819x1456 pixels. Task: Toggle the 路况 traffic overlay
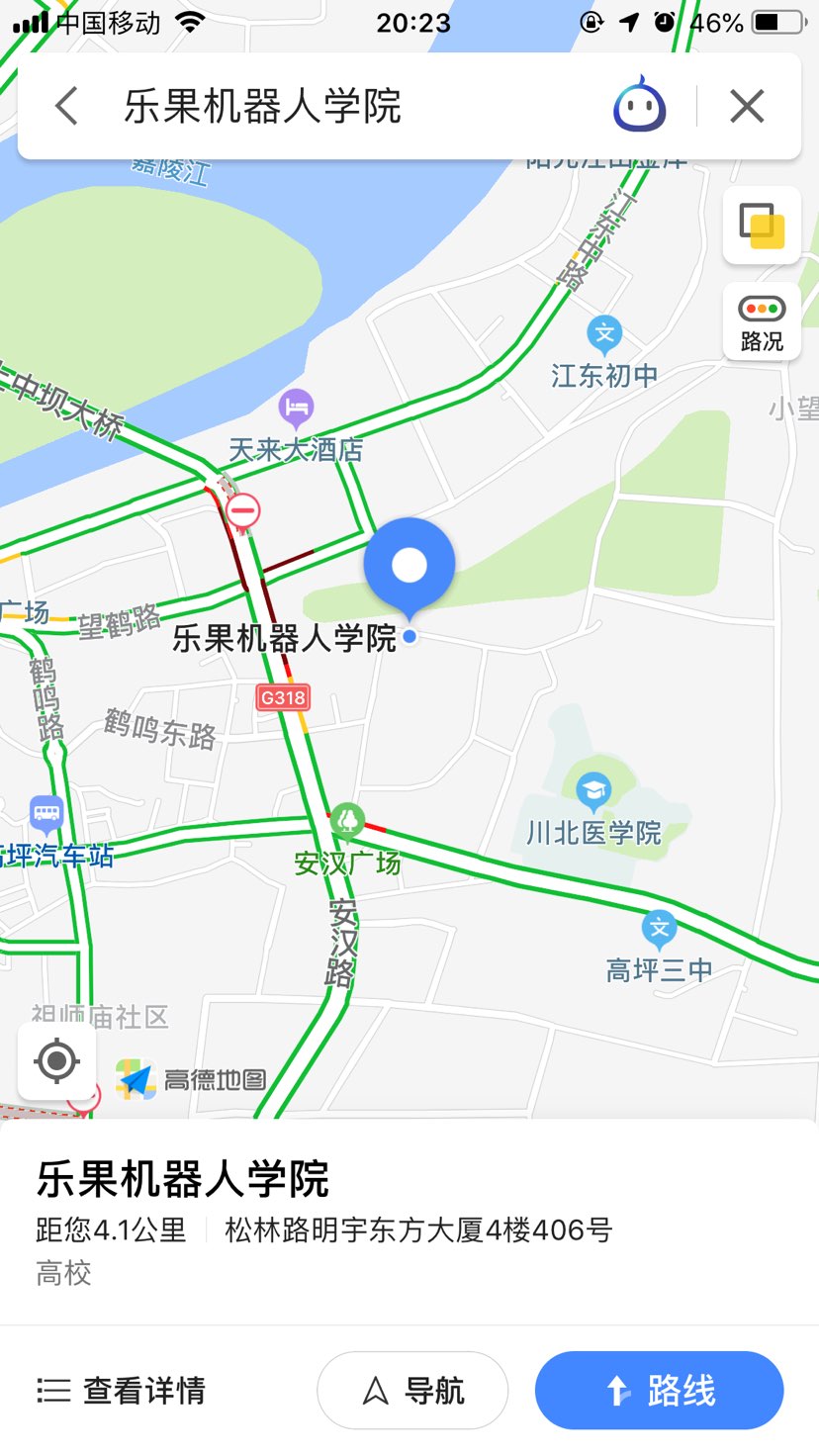click(762, 322)
